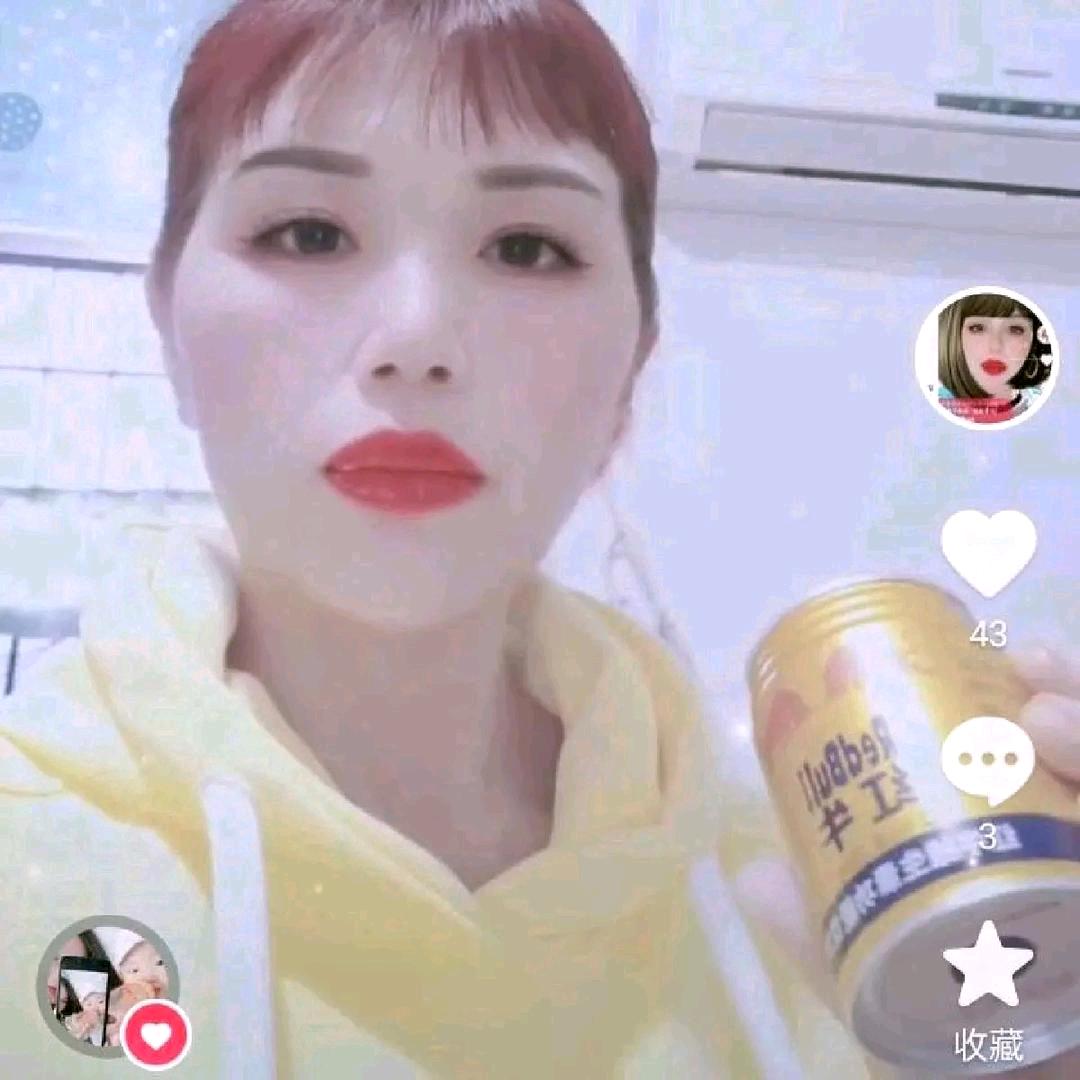Tap the round thumbnail with heart badge
The image size is (1080, 1080).
coord(108,986)
